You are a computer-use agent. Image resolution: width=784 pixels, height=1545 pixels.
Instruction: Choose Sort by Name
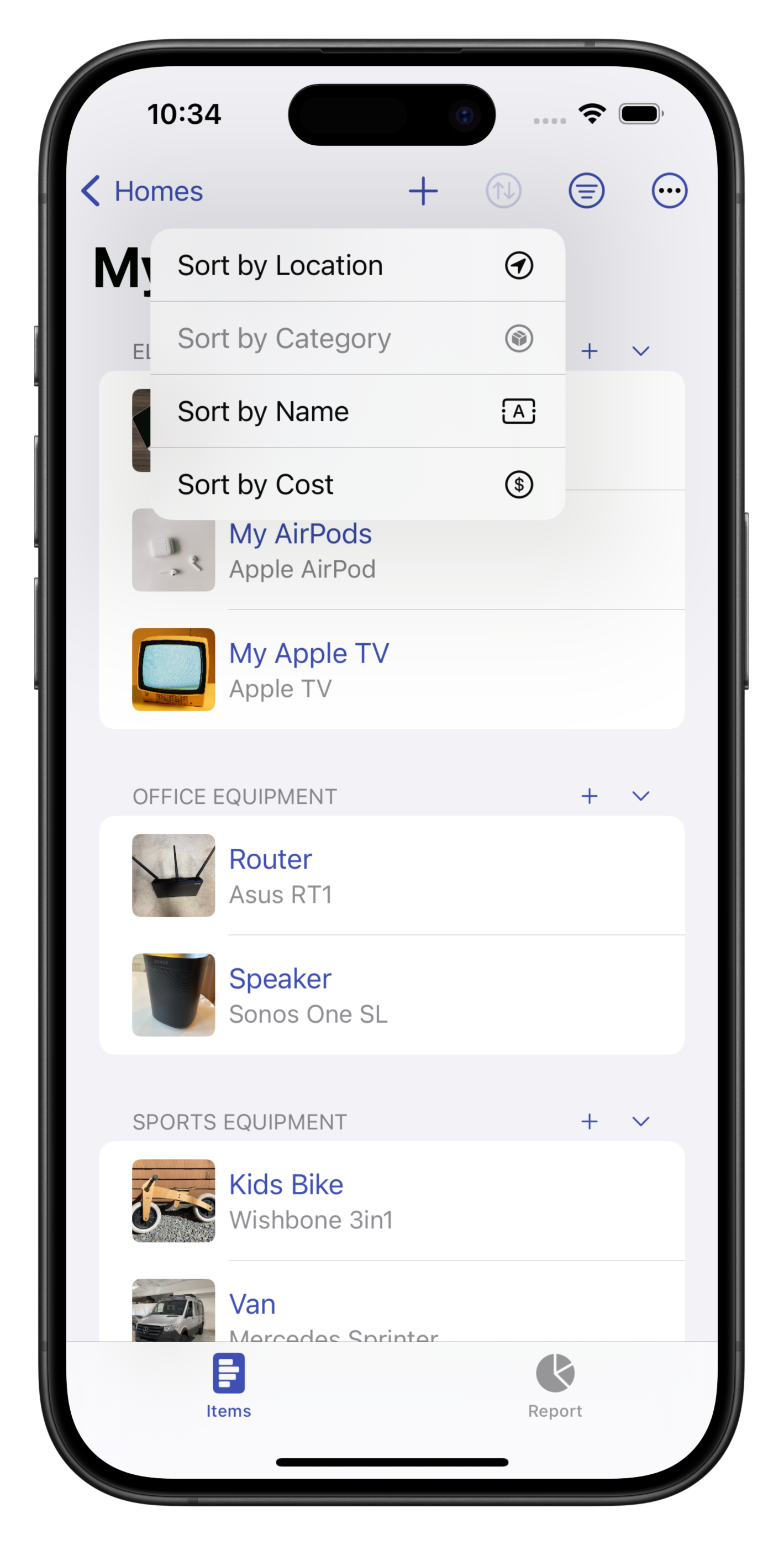357,412
